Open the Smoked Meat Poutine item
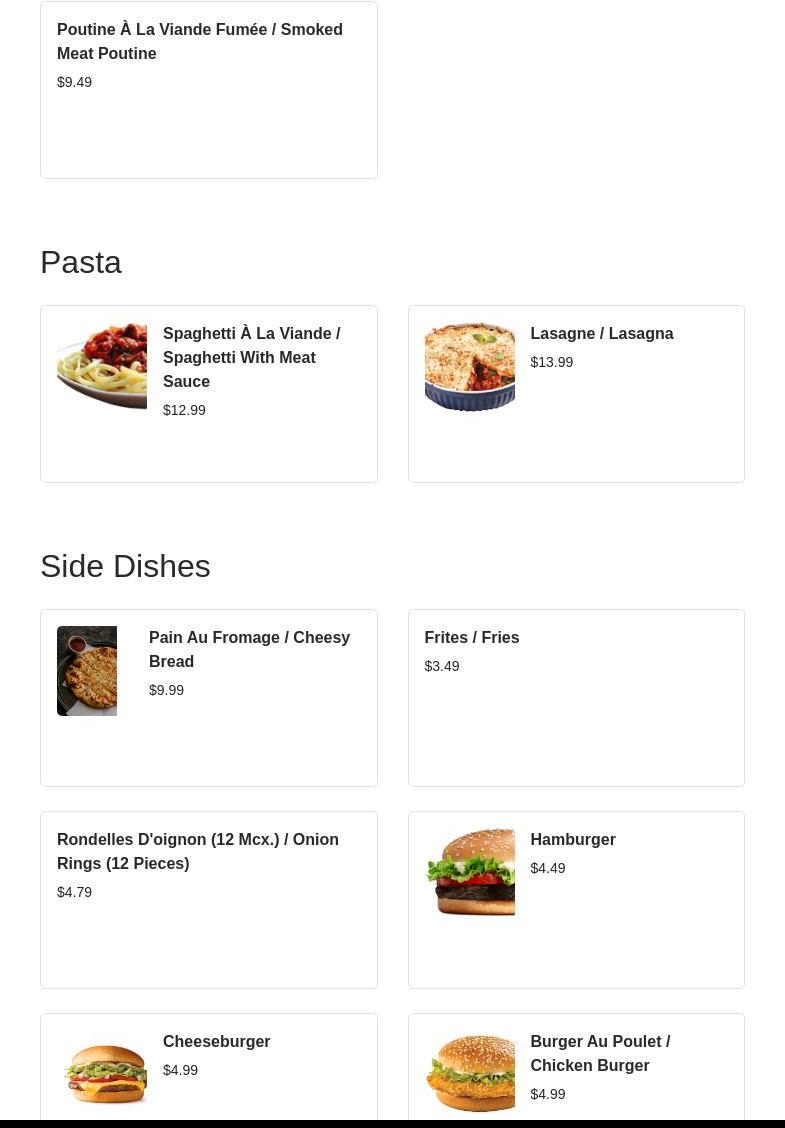 (x=208, y=90)
